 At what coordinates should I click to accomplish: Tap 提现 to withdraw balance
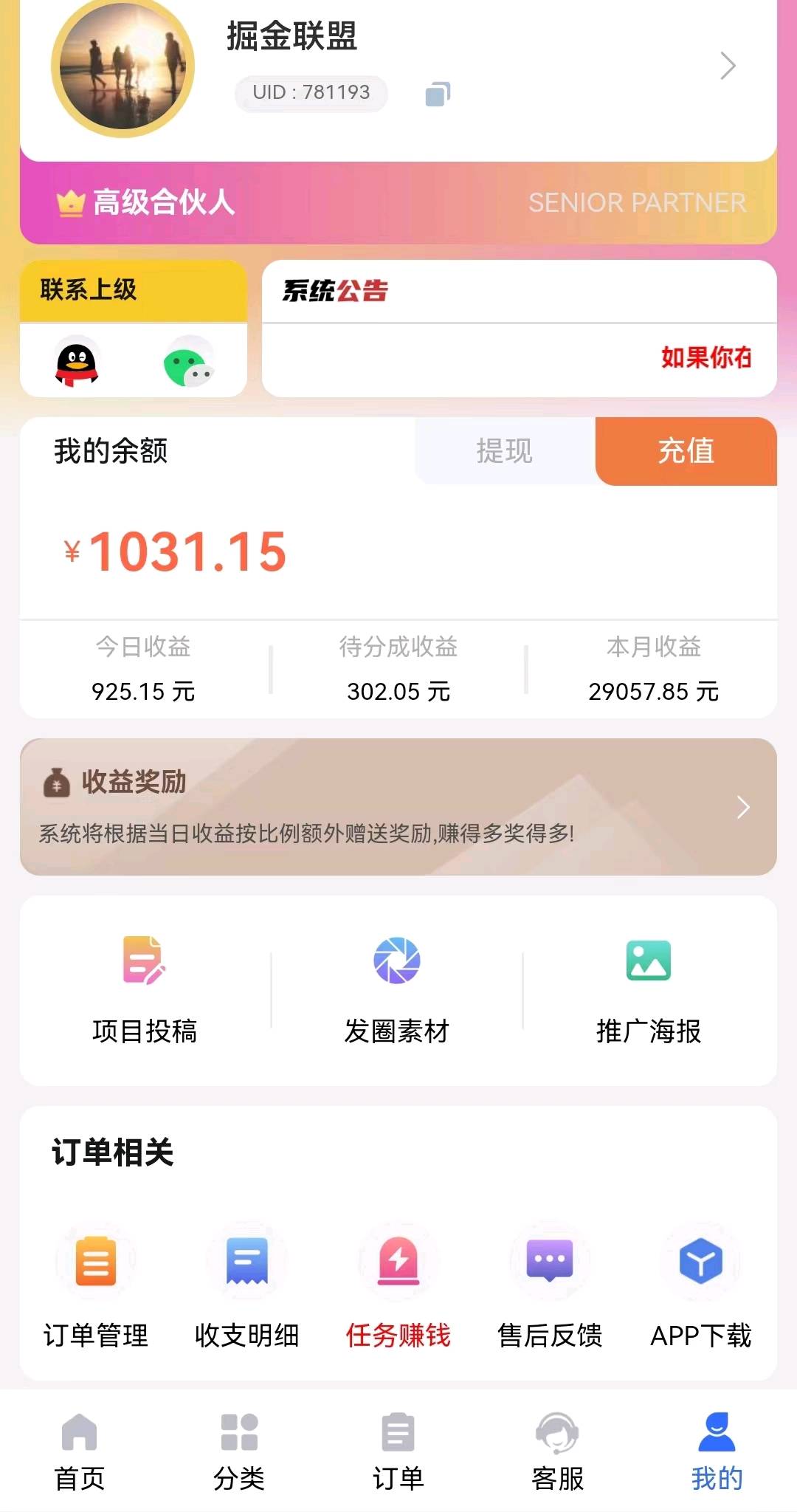tap(505, 450)
